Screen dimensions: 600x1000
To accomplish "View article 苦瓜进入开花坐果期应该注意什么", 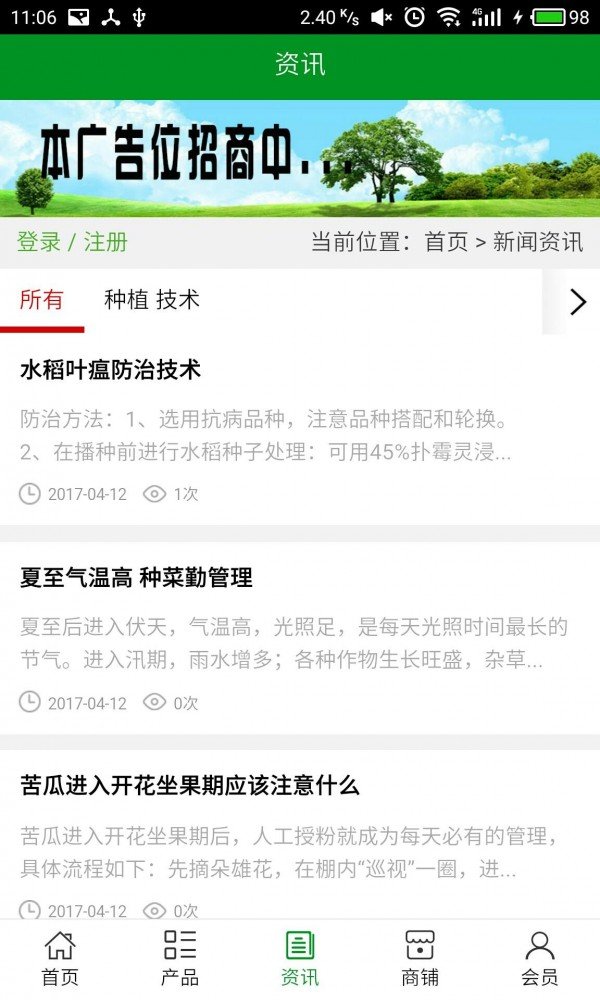I will point(189,785).
